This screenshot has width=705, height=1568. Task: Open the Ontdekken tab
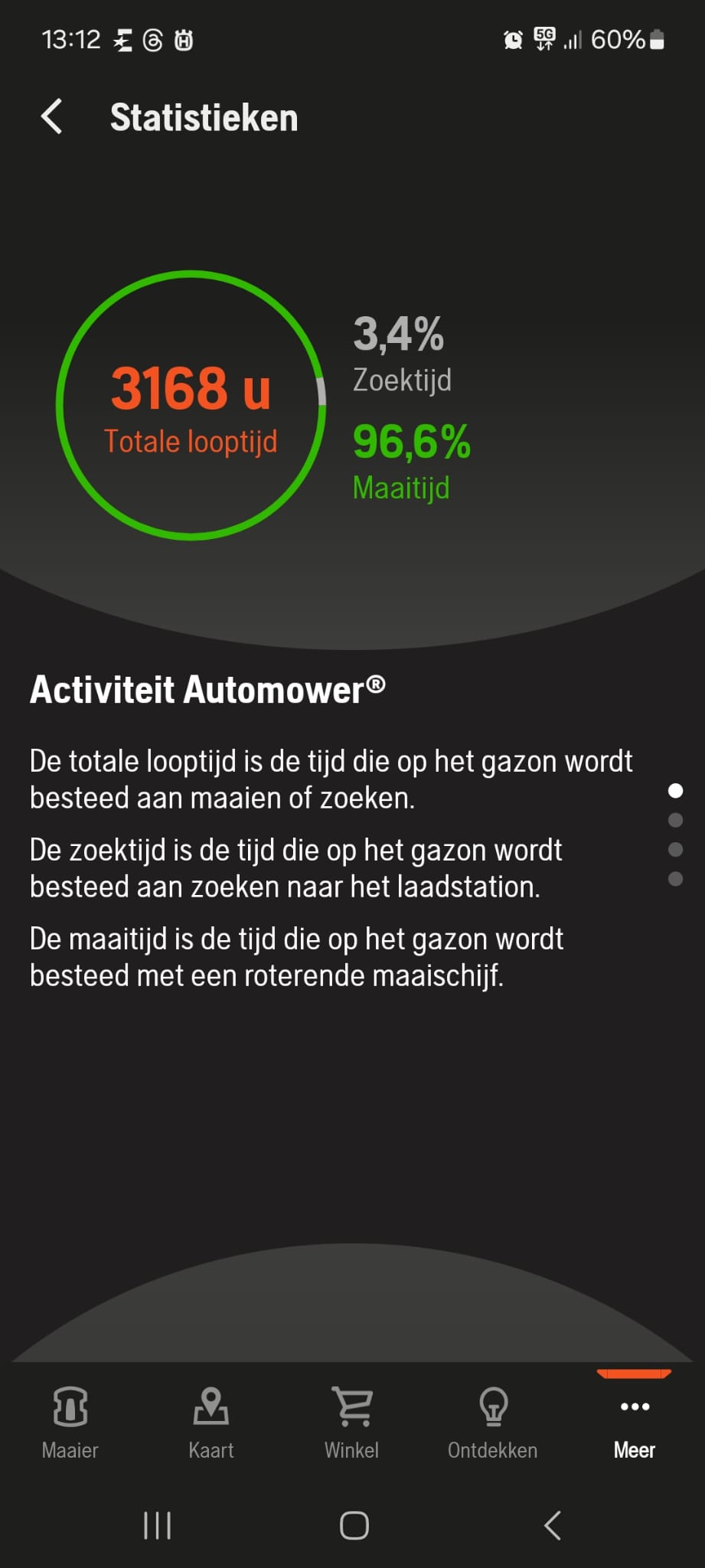[x=493, y=1422]
